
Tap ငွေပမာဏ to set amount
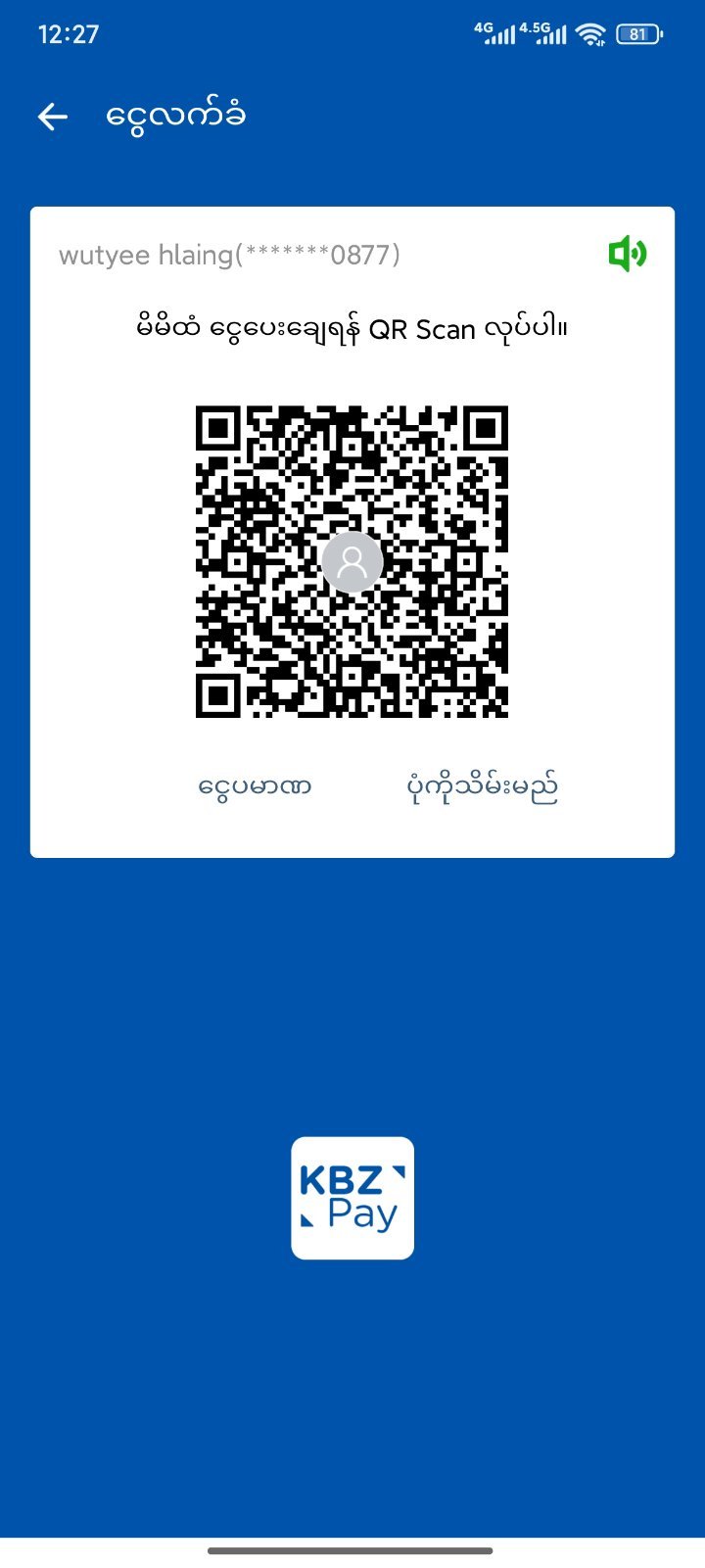(x=255, y=786)
